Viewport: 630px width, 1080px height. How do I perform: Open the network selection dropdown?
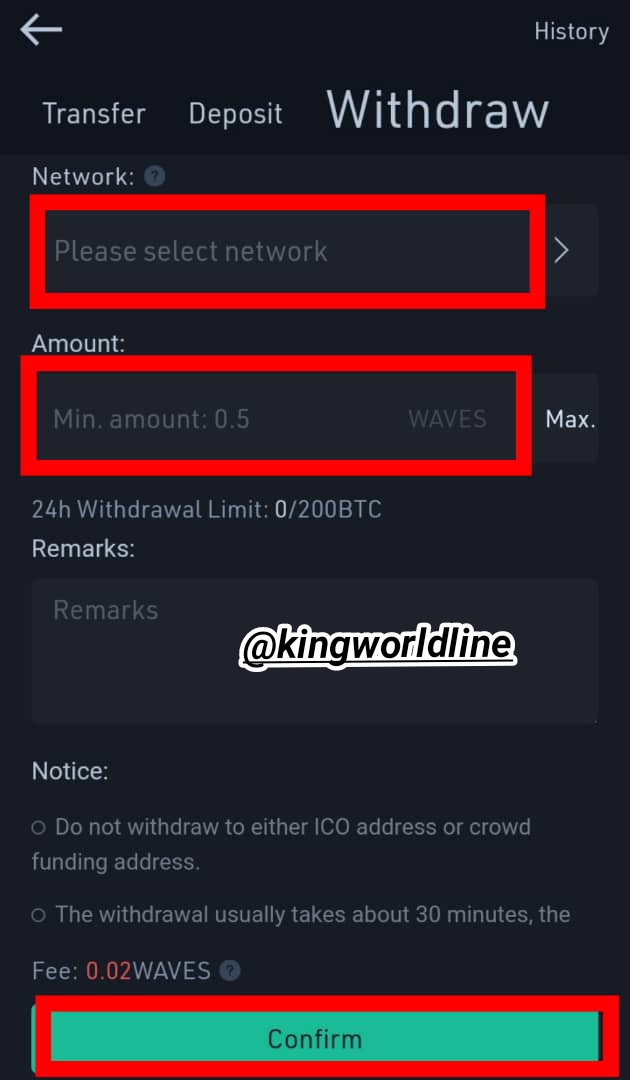(x=315, y=251)
